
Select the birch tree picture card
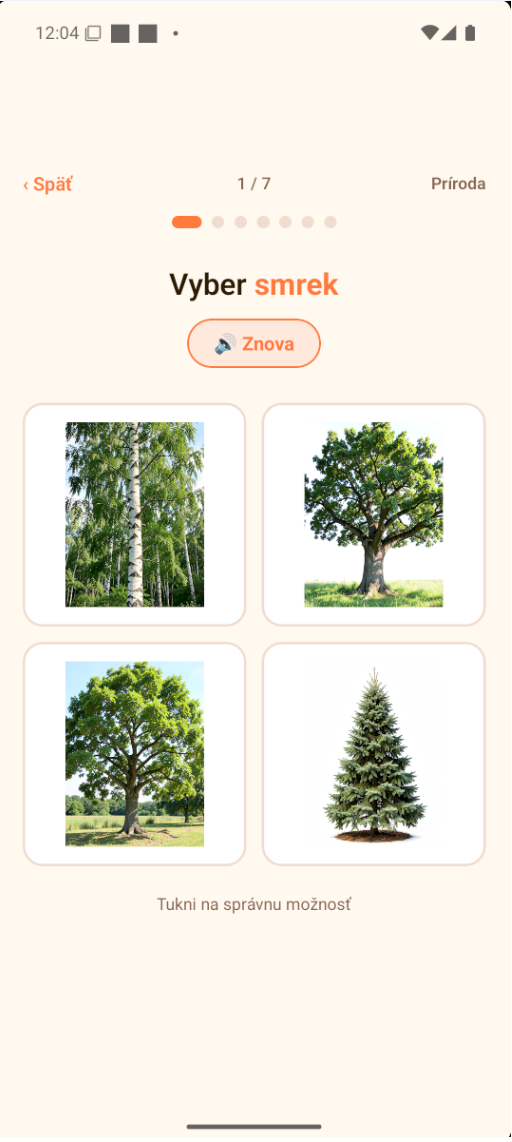point(135,514)
